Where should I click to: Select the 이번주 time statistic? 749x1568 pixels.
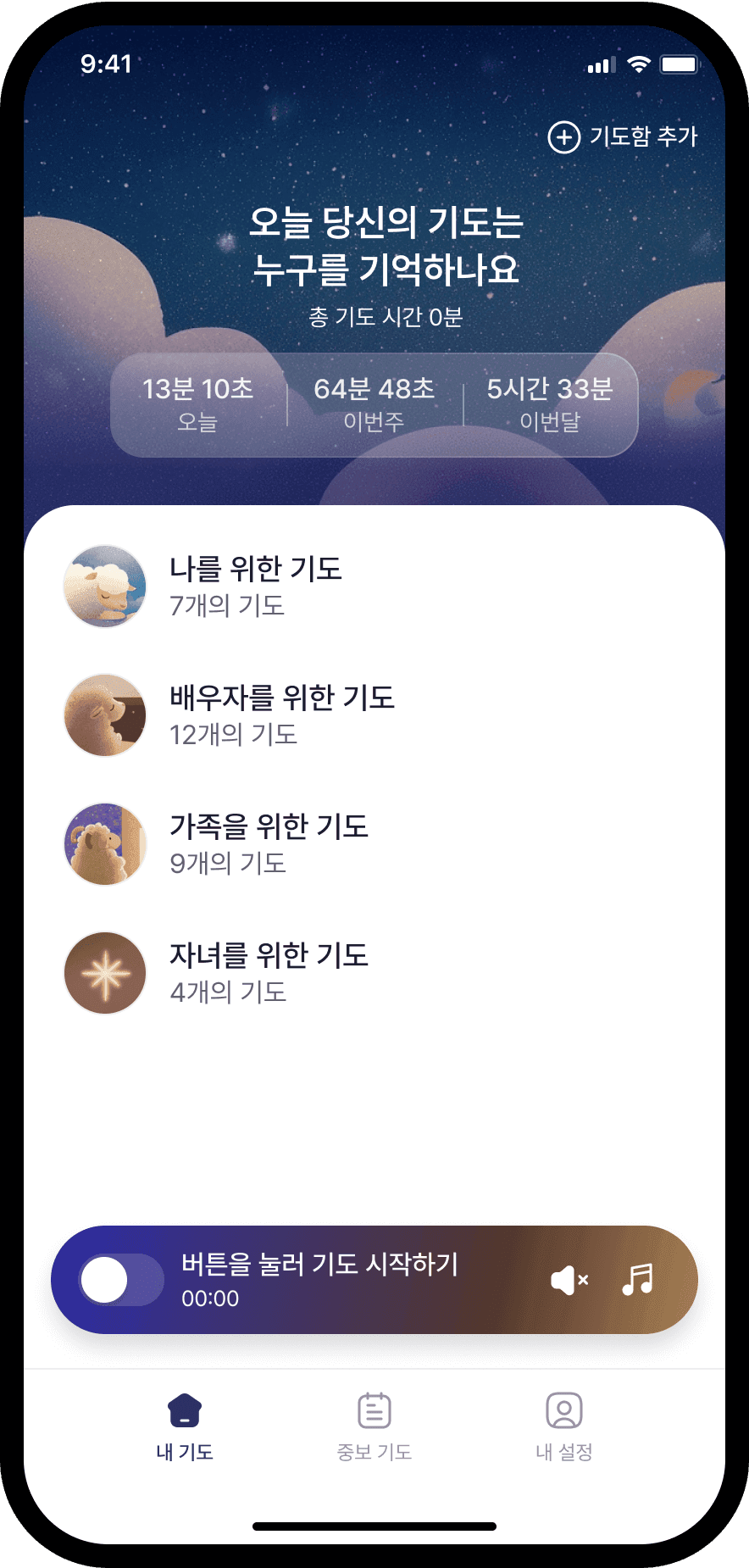click(x=374, y=404)
